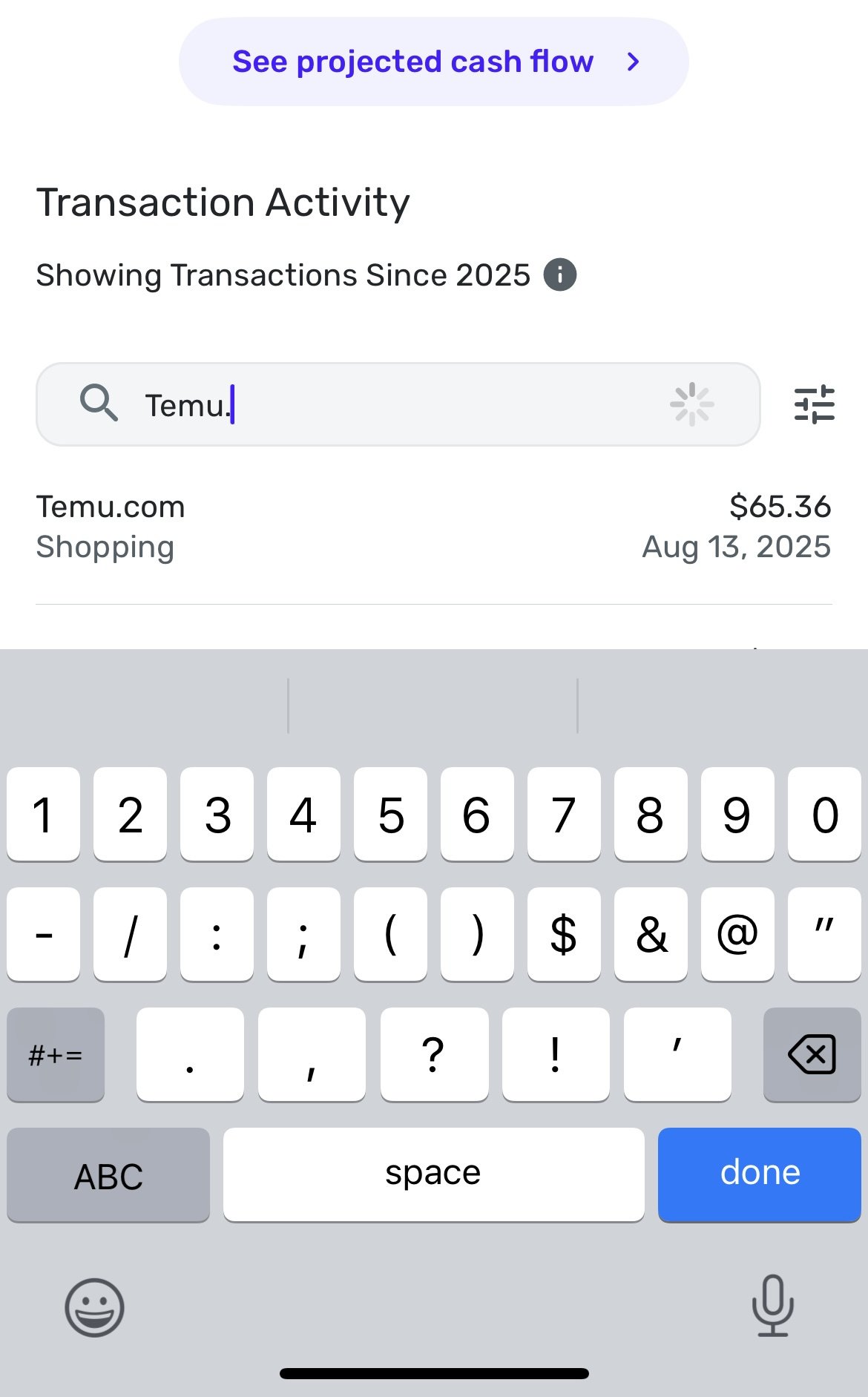Image resolution: width=868 pixels, height=1397 pixels.
Task: Switch the keyboard to ABC letters
Action: pos(108,1175)
